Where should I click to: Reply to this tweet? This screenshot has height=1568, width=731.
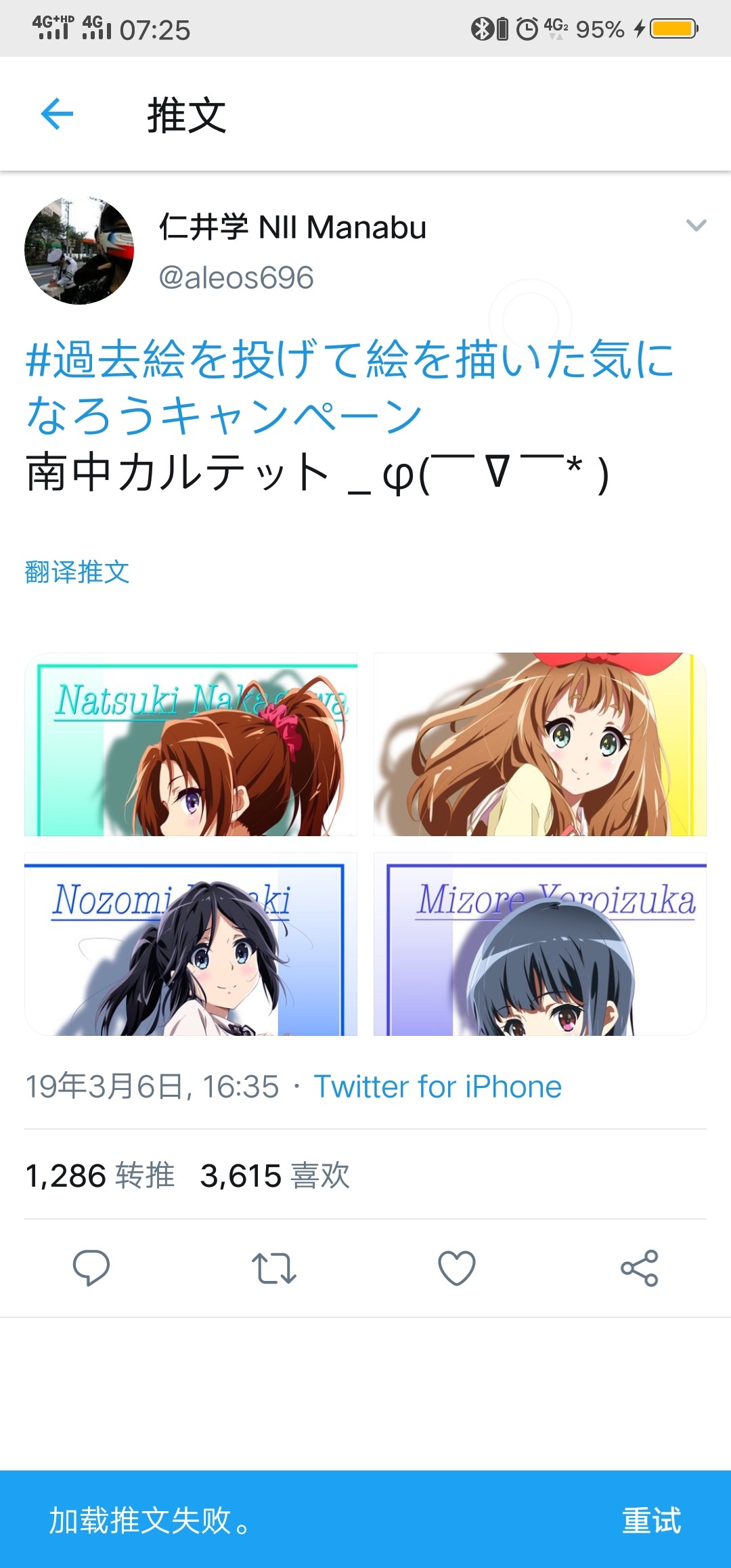point(91,1267)
